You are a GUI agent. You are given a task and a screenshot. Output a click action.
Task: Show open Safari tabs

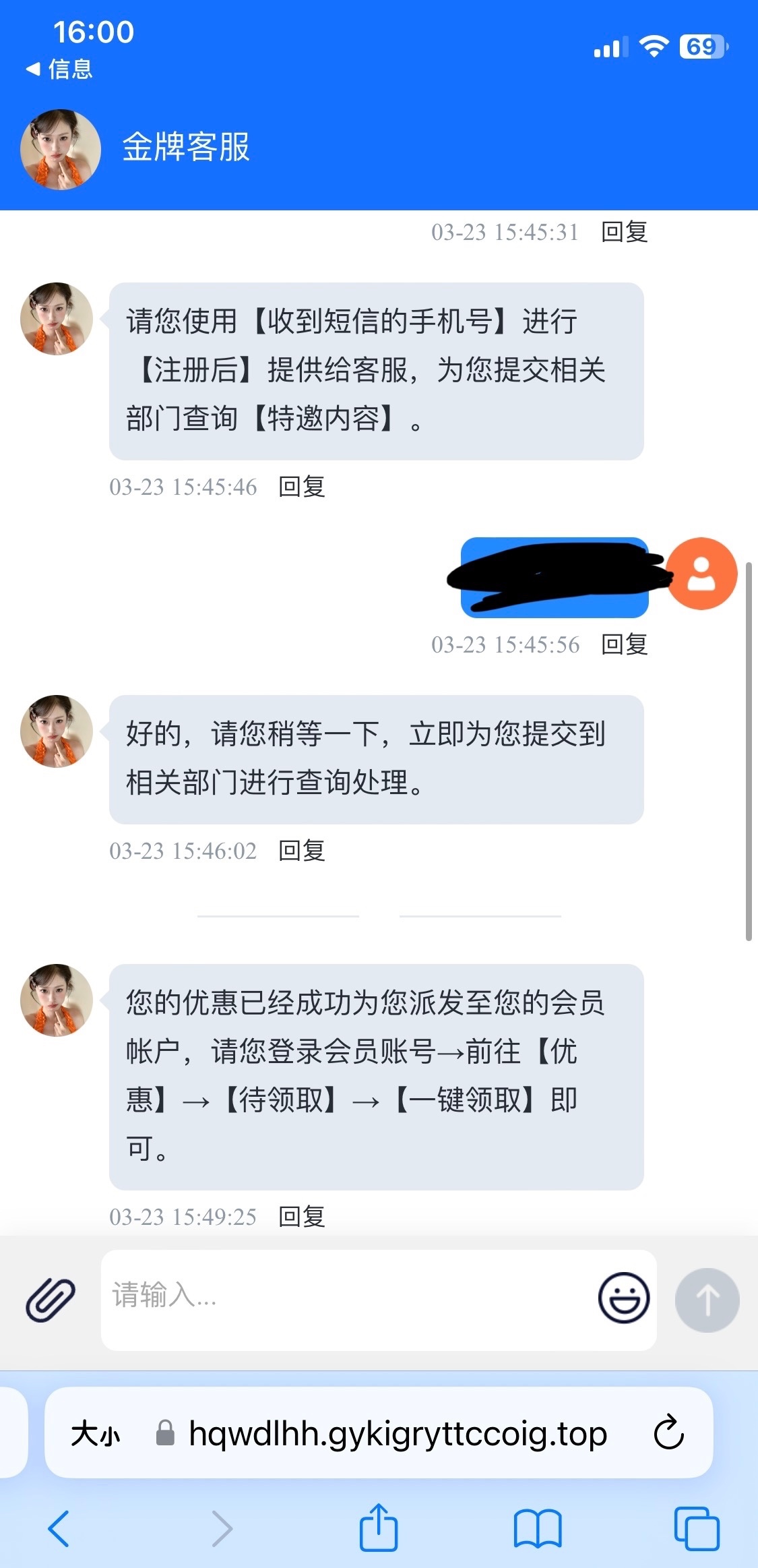pos(697,1528)
